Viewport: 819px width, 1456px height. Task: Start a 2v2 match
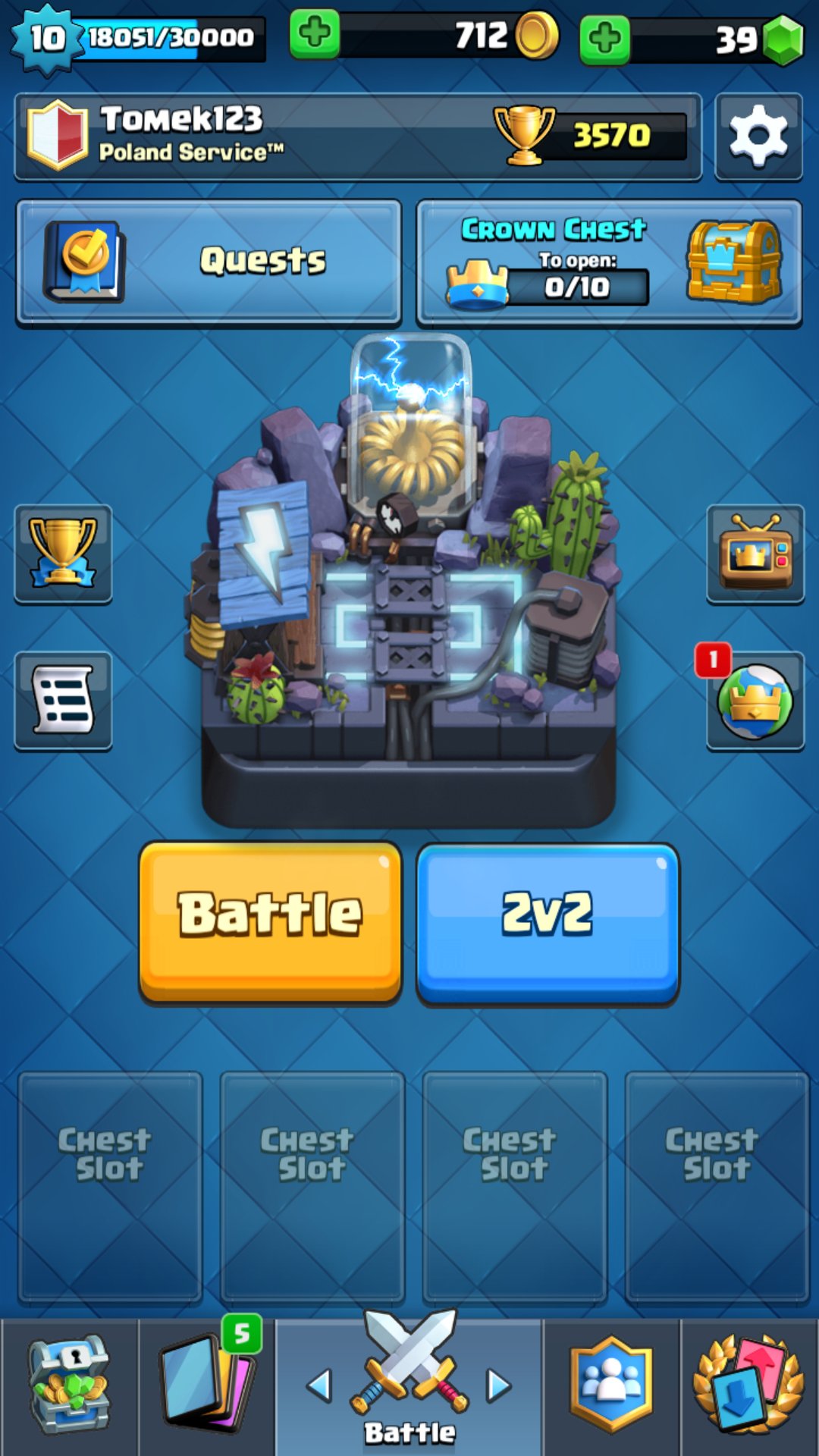[x=548, y=923]
